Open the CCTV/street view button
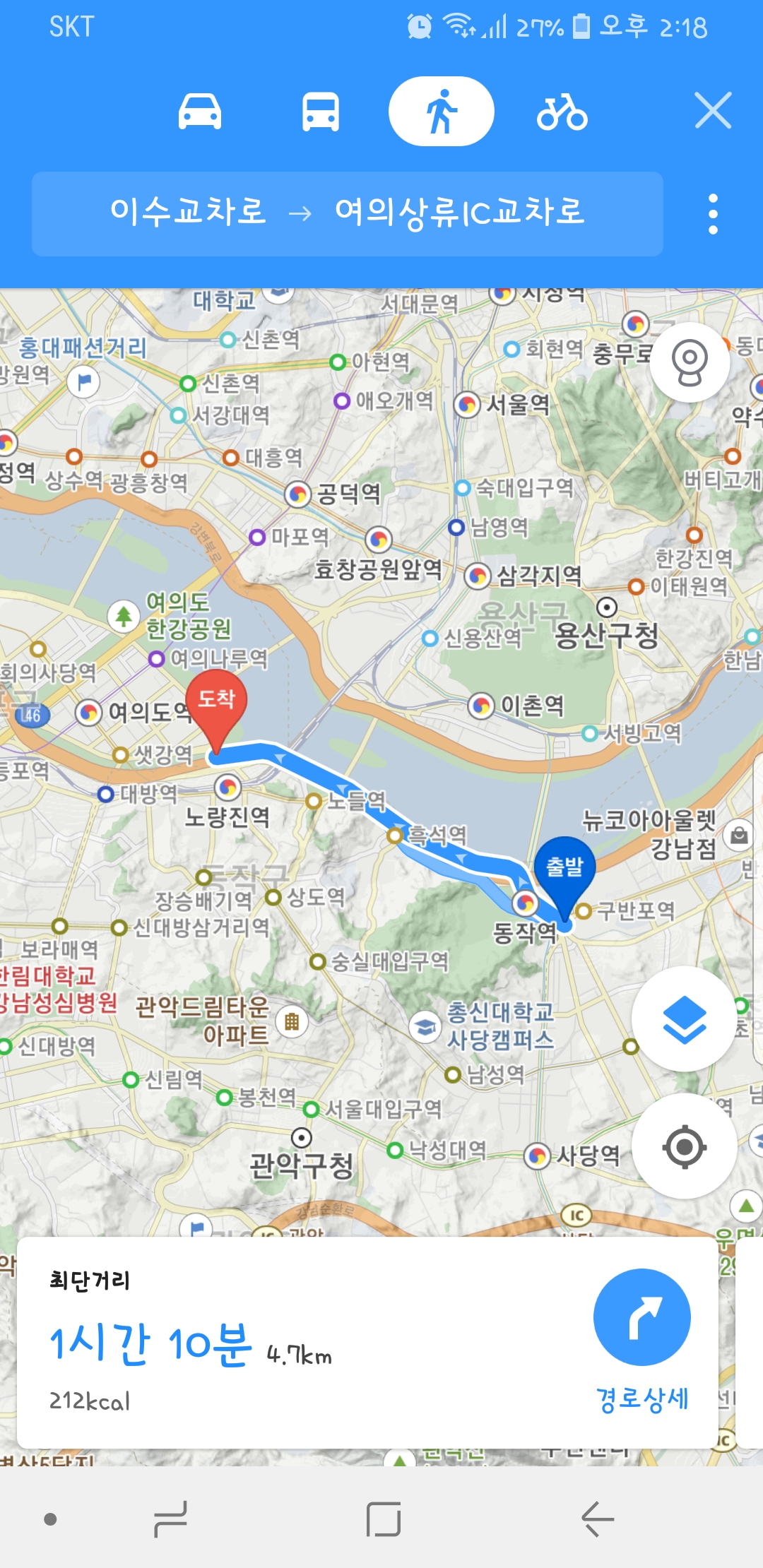The height and width of the screenshot is (1568, 763). click(x=690, y=362)
